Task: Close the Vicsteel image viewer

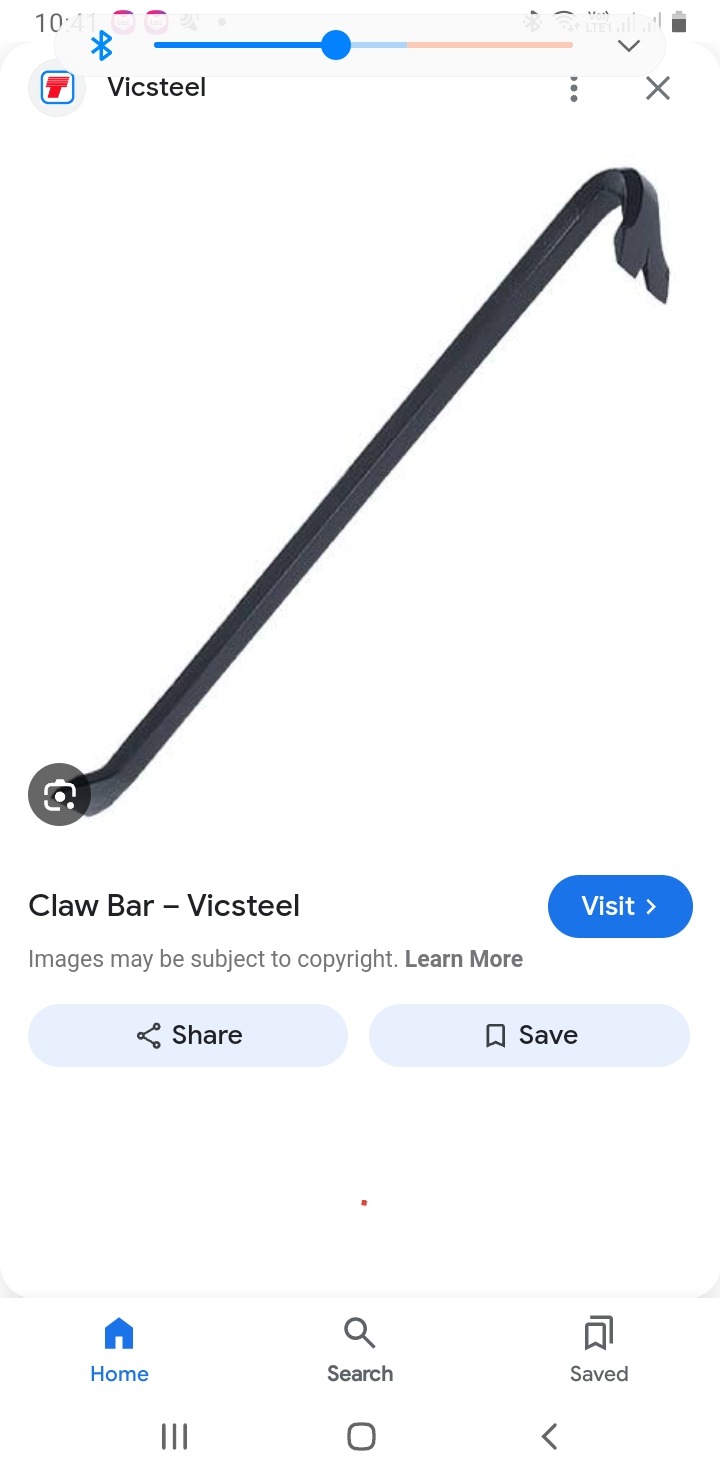Action: point(657,89)
